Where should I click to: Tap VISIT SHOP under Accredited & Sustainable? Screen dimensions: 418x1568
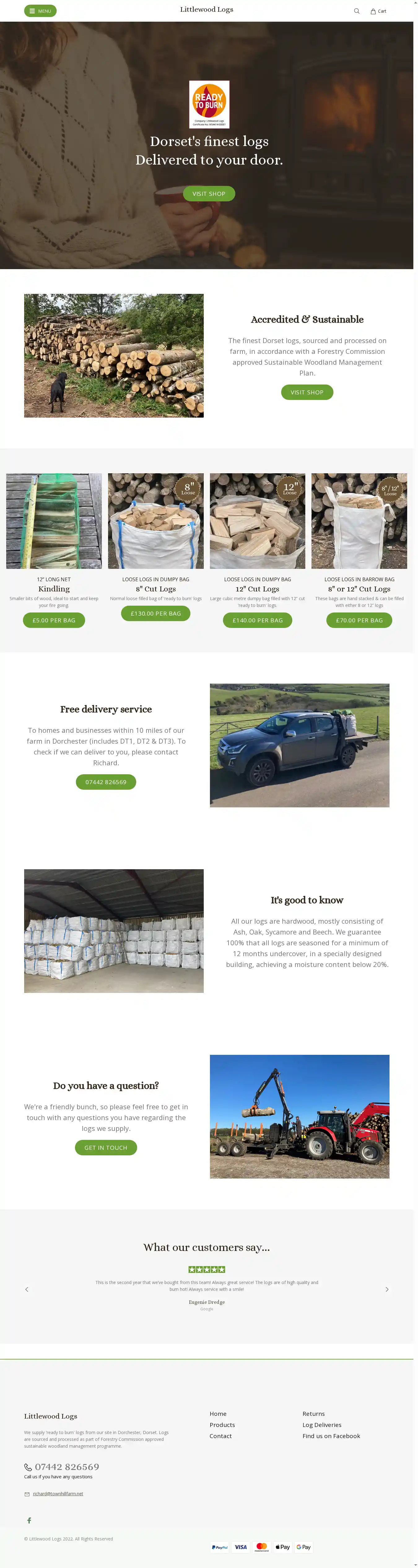pyautogui.click(x=307, y=392)
